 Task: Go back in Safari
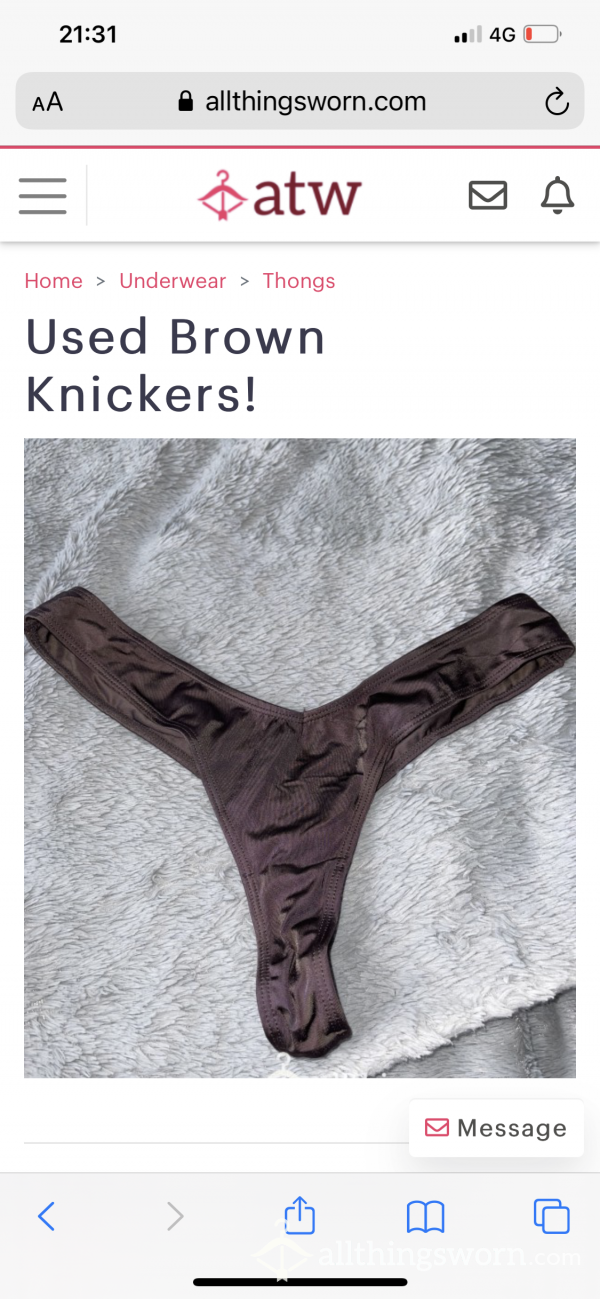click(46, 1216)
